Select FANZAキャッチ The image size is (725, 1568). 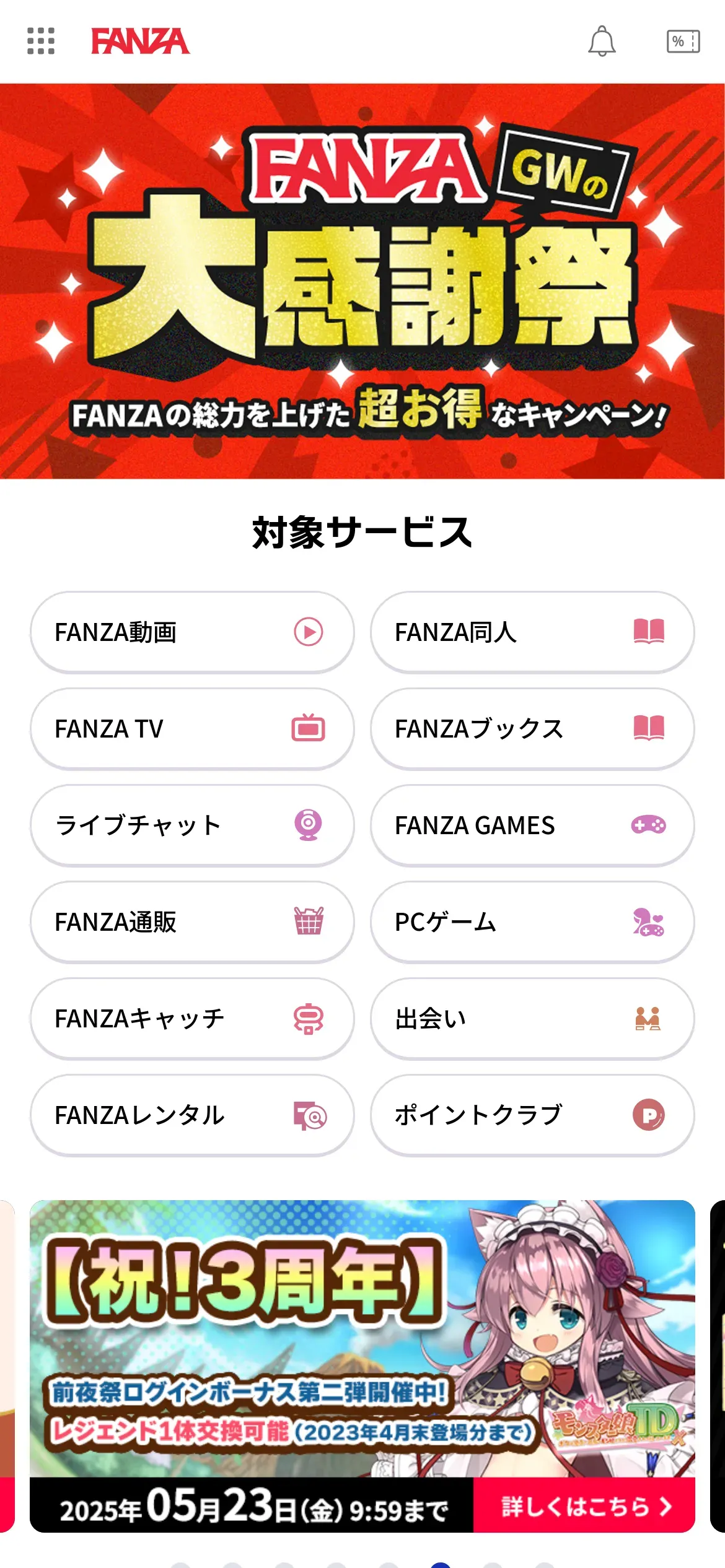[x=192, y=1019]
